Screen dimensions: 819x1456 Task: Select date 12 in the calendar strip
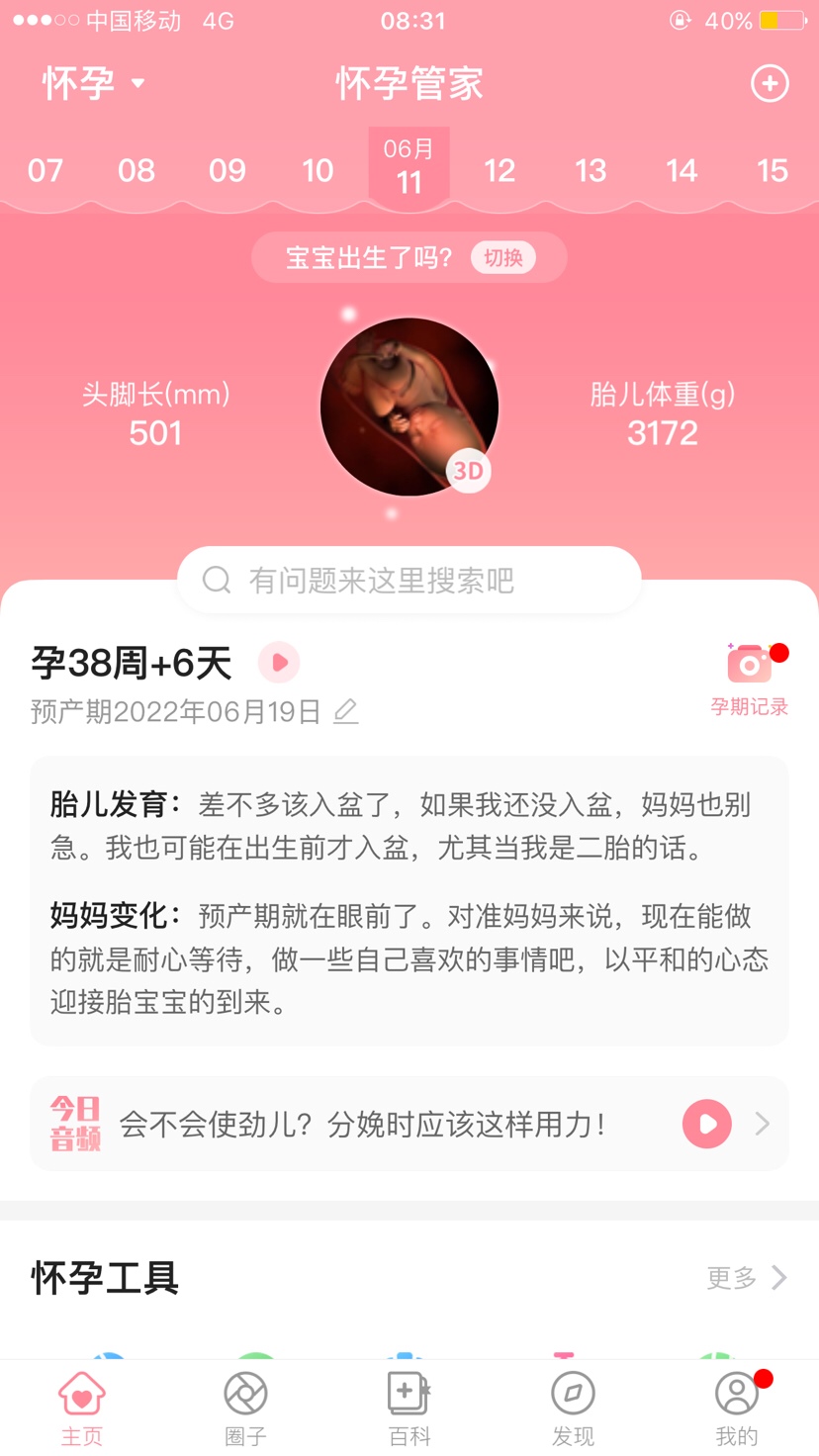coord(500,171)
